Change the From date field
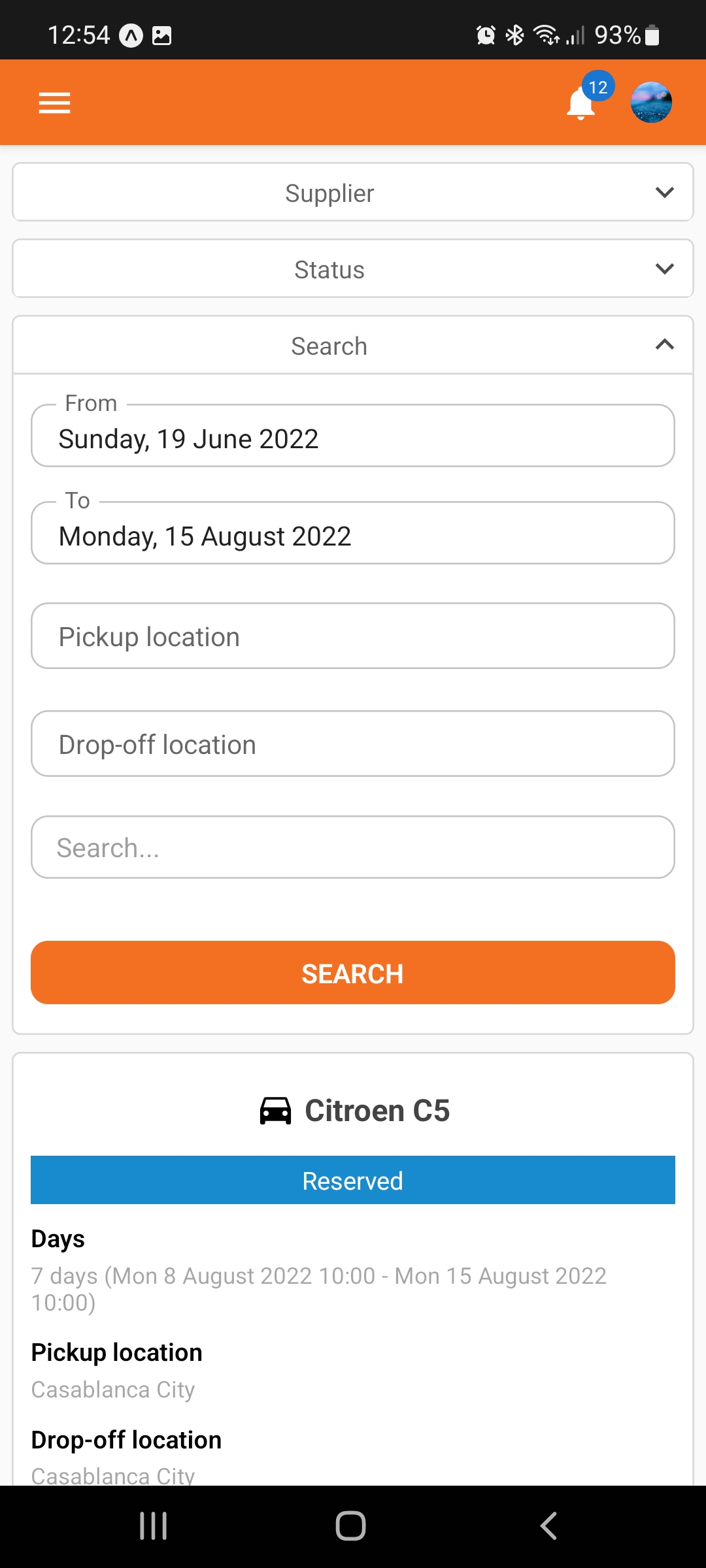 click(x=353, y=438)
